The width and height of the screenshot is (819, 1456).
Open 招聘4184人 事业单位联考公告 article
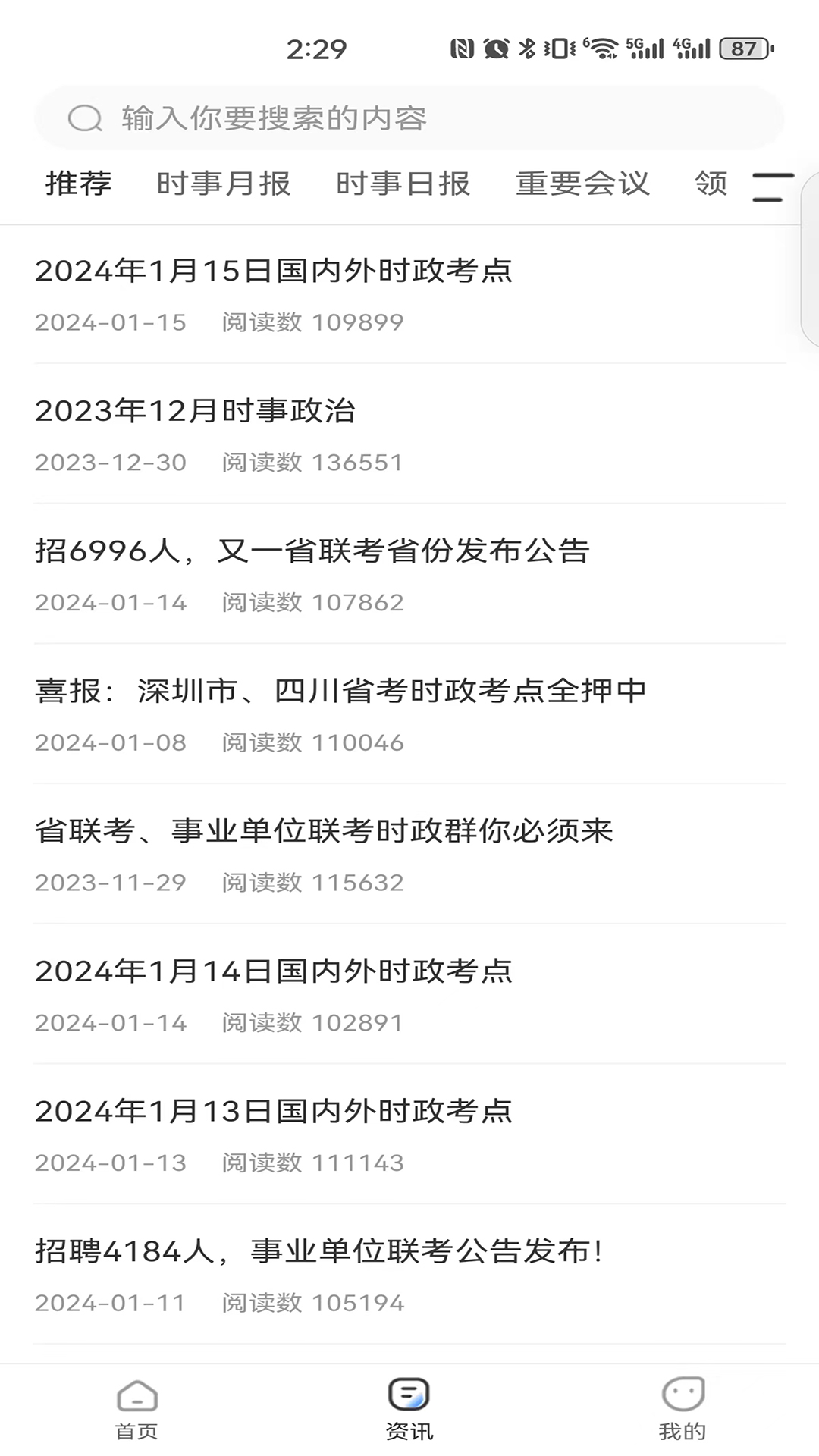(x=318, y=1251)
